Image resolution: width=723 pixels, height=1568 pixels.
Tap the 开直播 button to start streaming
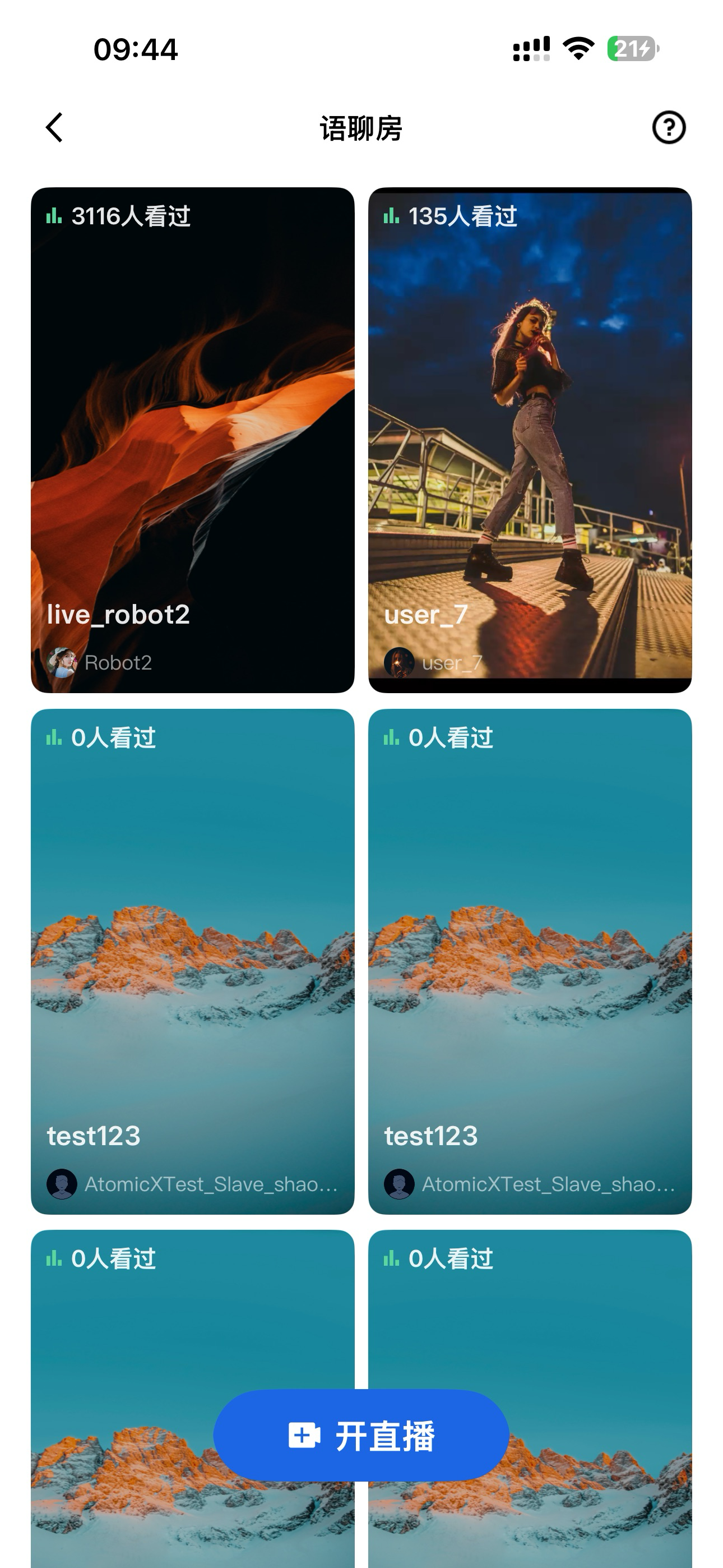point(361,1435)
